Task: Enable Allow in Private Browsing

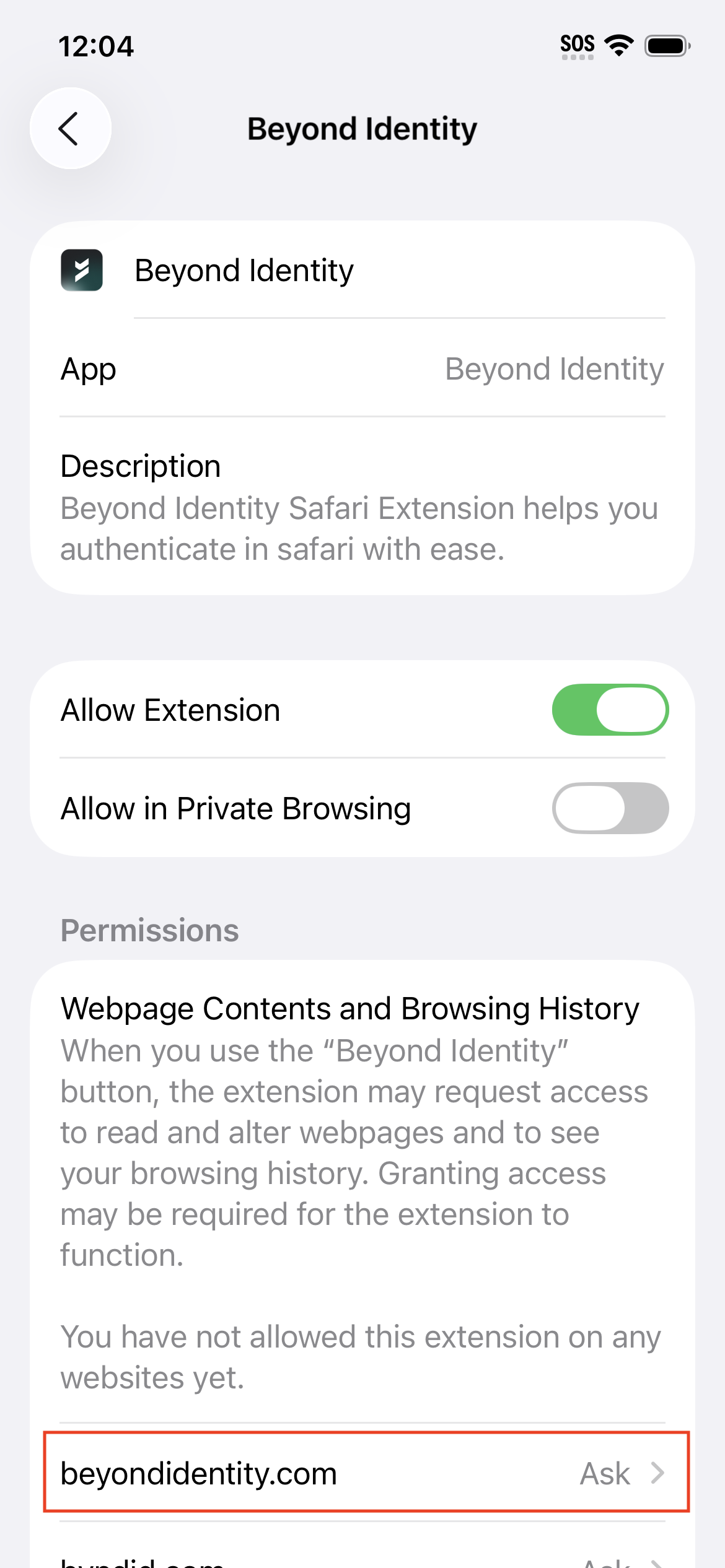Action: (610, 808)
